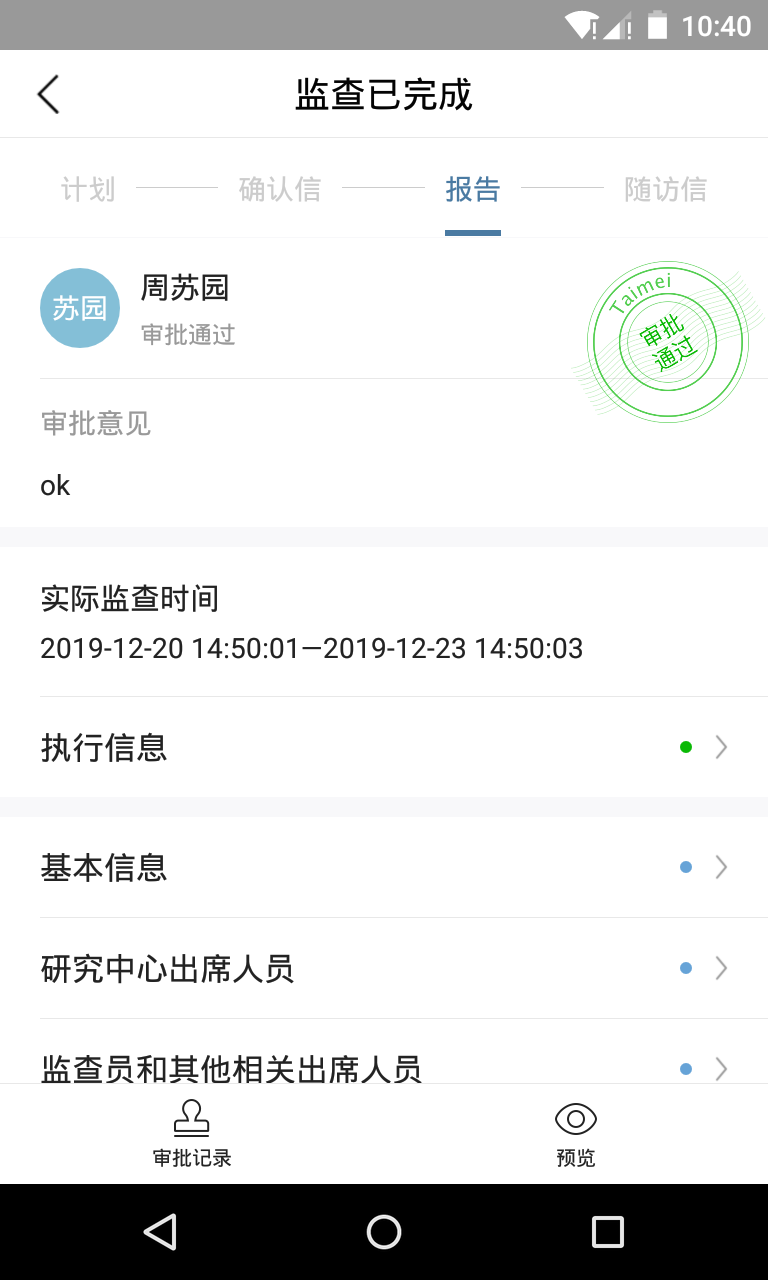This screenshot has height=1280, width=768.
Task: Tap the green status dot beside 执行信息
Action: tap(686, 747)
